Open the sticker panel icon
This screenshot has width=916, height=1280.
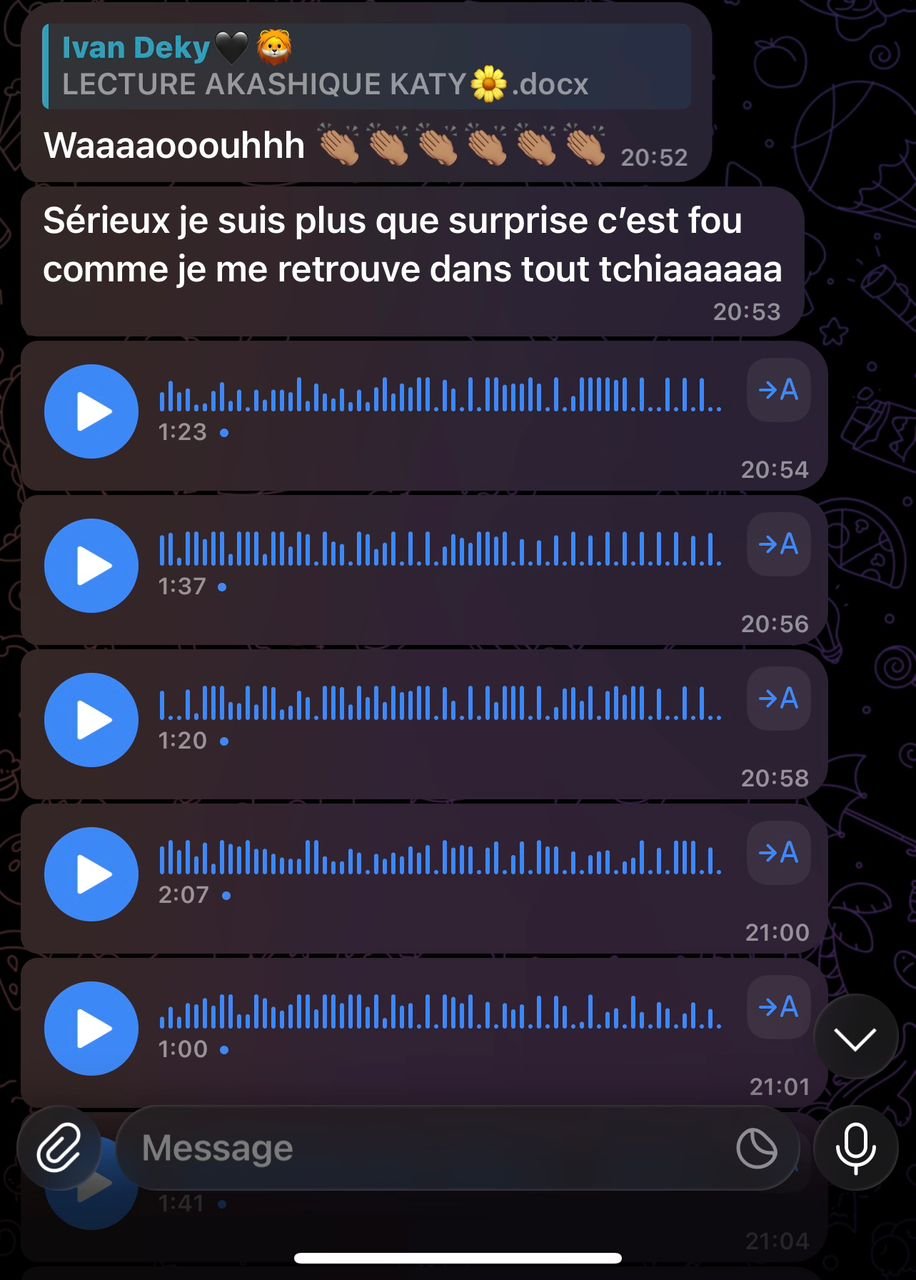click(x=757, y=1148)
